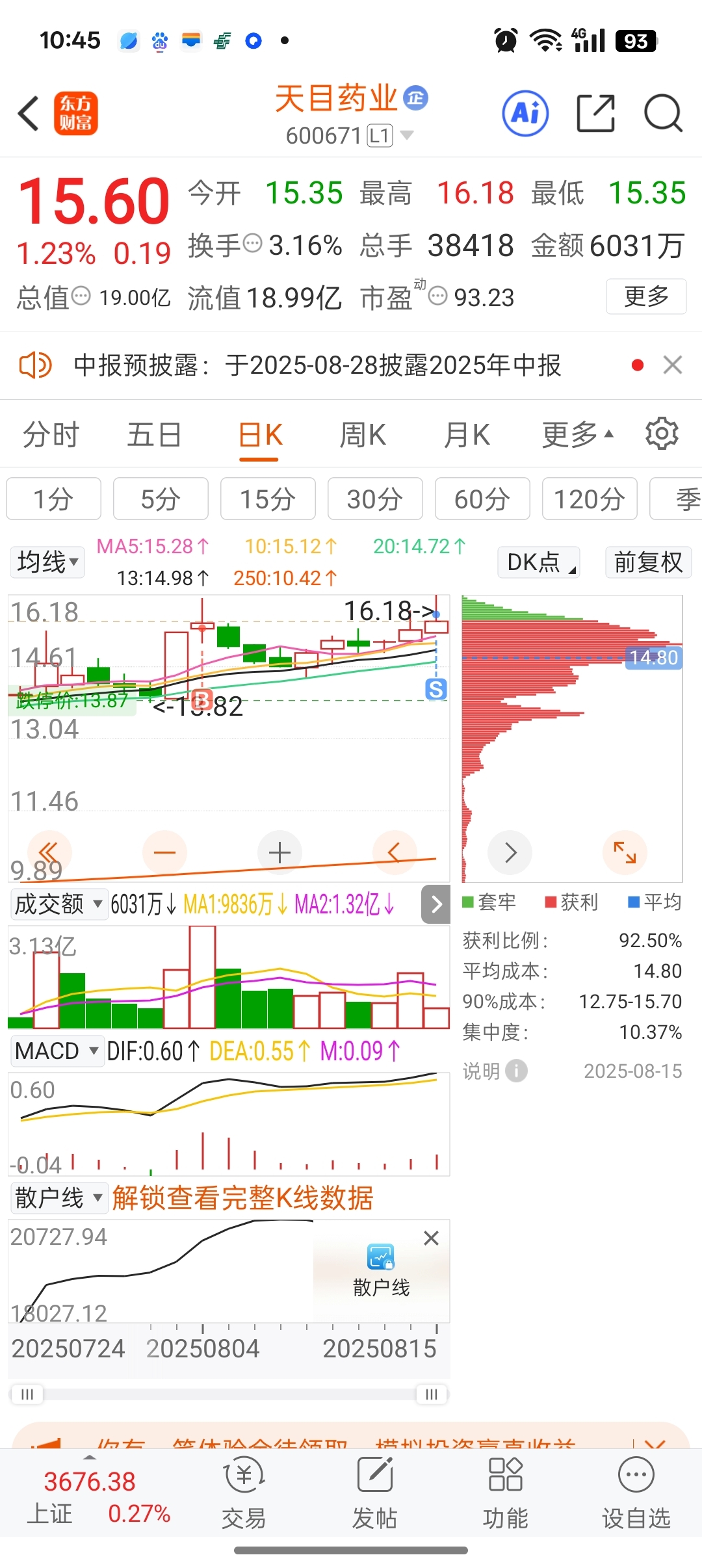Open the AI assistant icon
This screenshot has height=1568, width=702.
(x=525, y=113)
